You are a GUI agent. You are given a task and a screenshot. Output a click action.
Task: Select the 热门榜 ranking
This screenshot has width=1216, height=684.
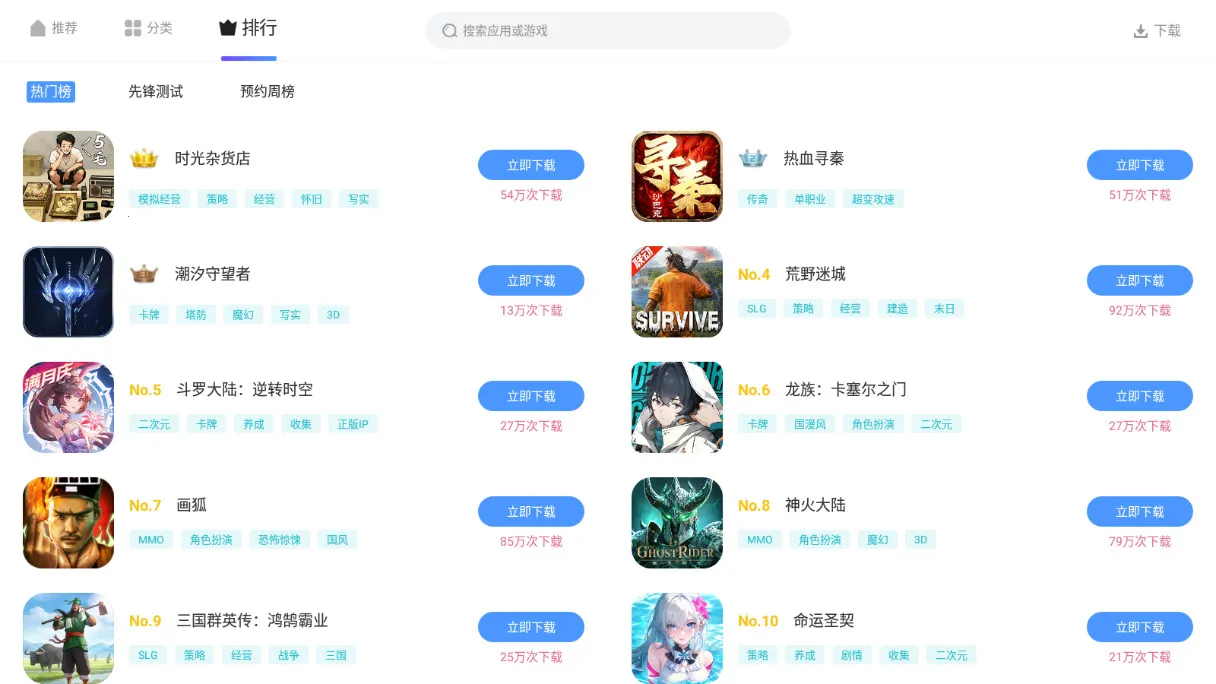[50, 91]
